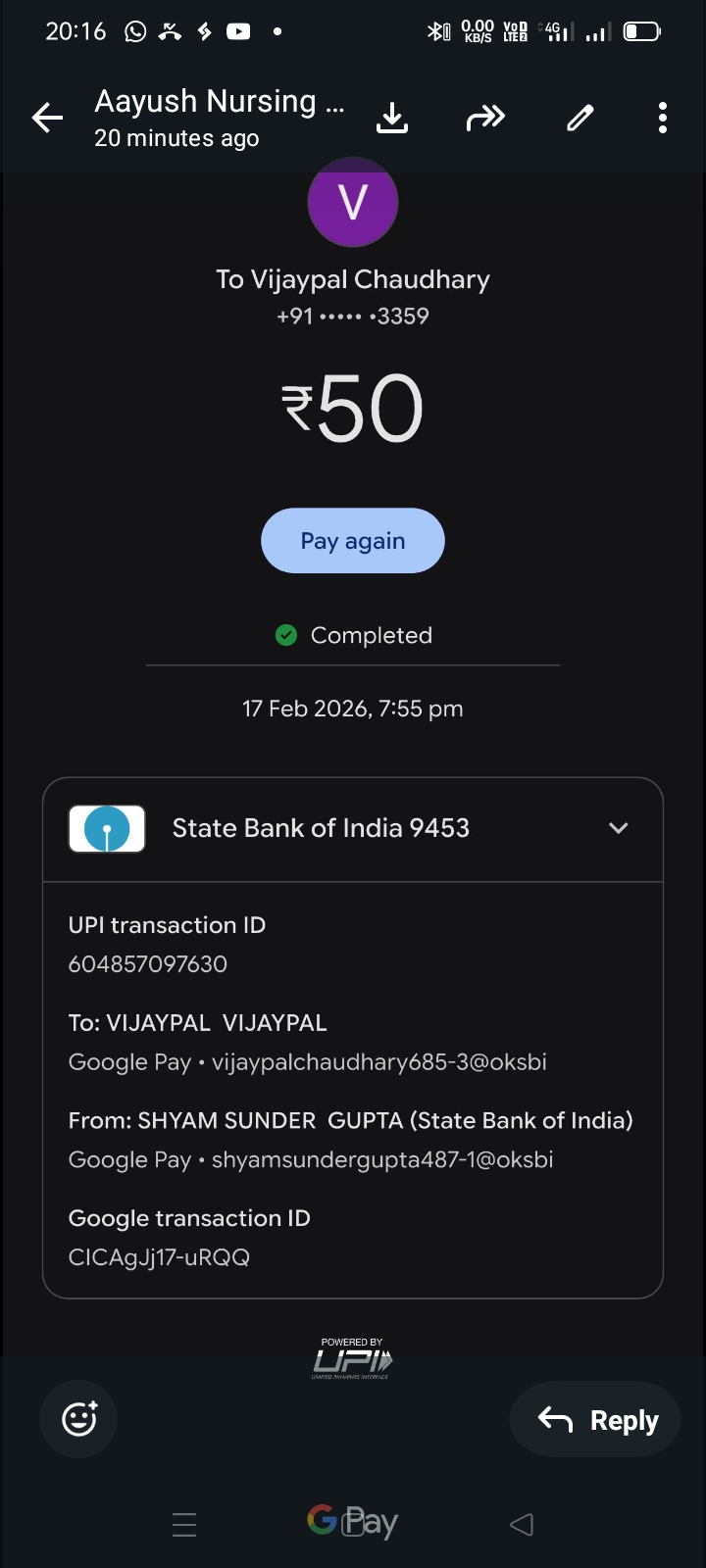Edit the image with the pencil icon

click(x=580, y=119)
